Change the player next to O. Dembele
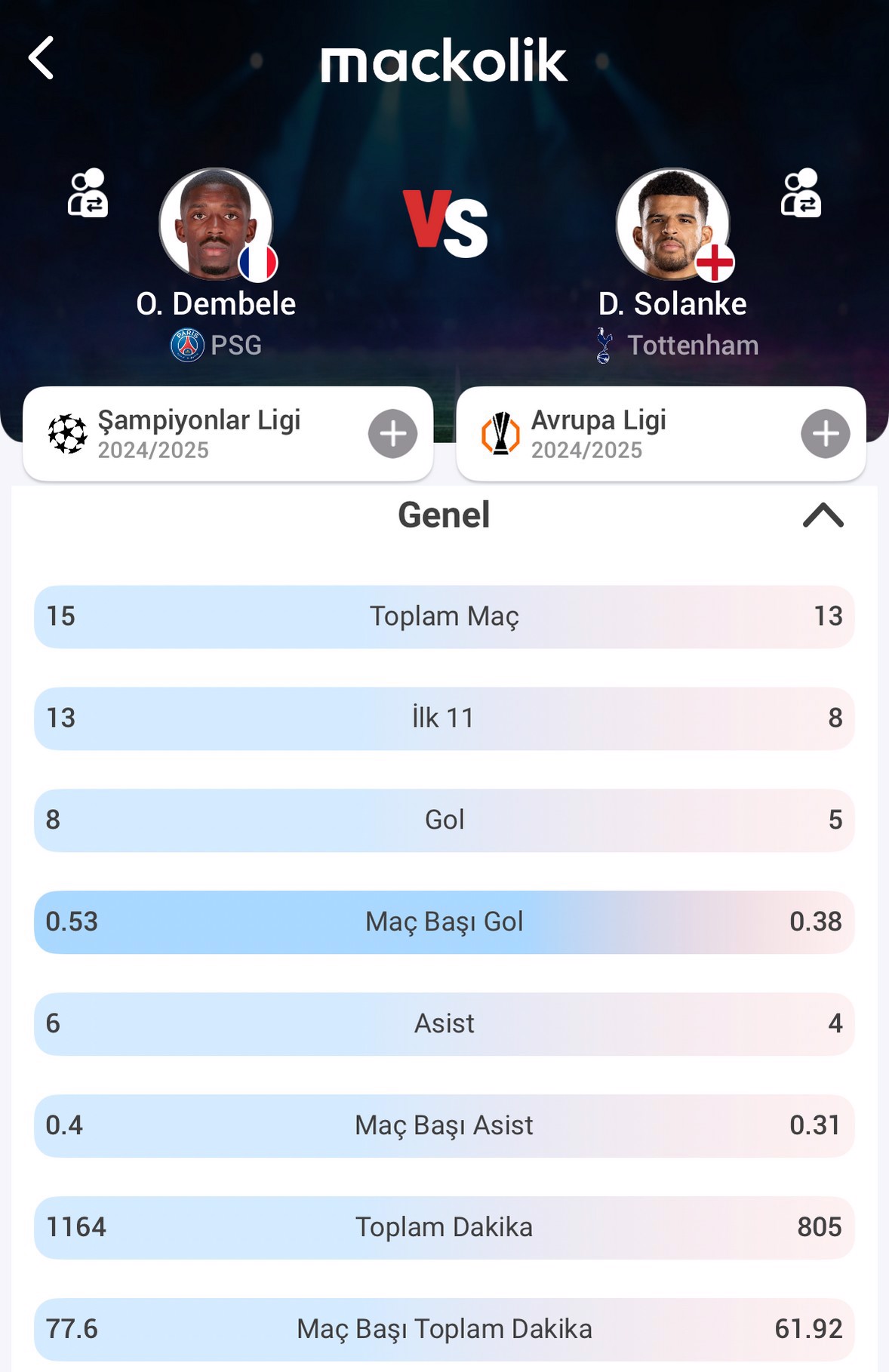Screen dimensions: 889x1372 pyautogui.click(x=88, y=193)
